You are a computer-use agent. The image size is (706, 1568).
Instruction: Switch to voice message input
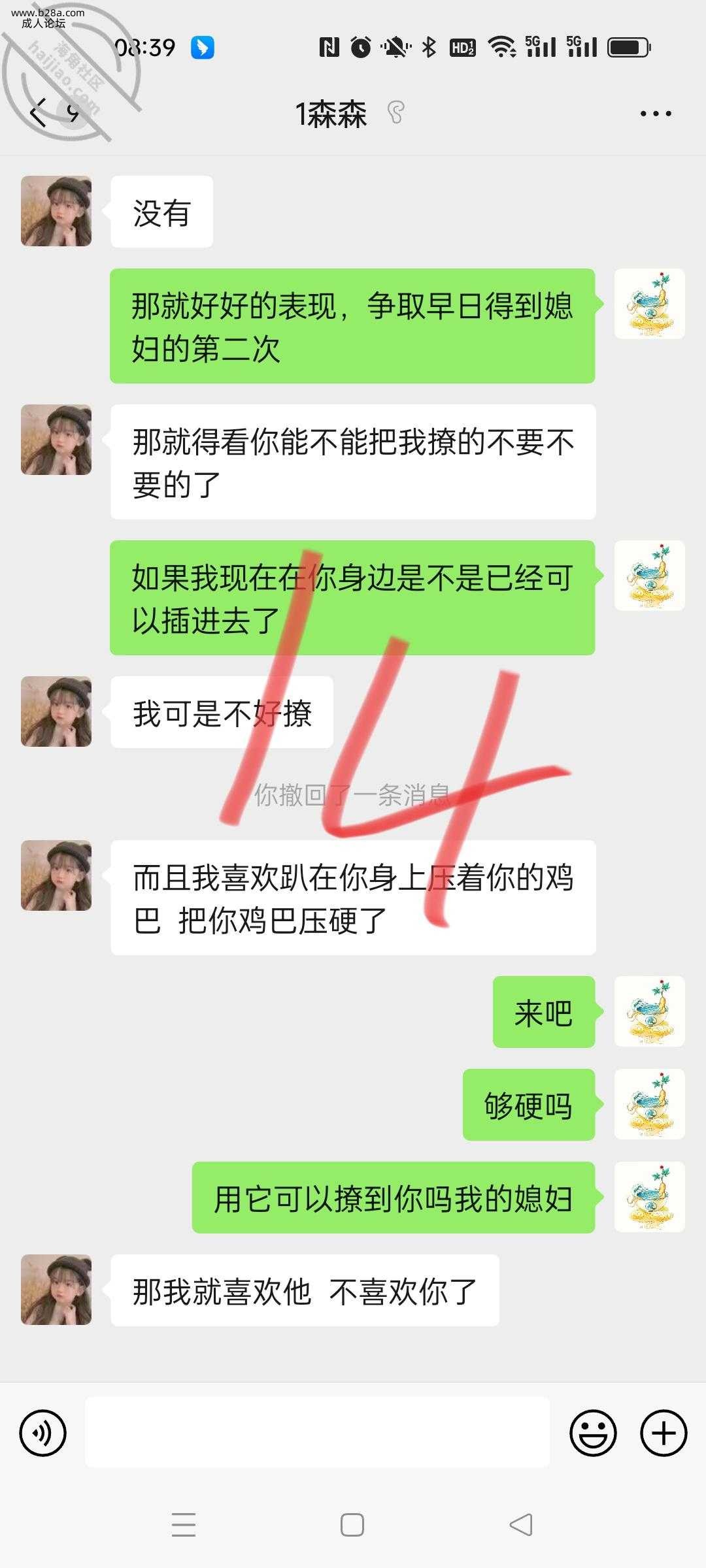click(x=43, y=1433)
